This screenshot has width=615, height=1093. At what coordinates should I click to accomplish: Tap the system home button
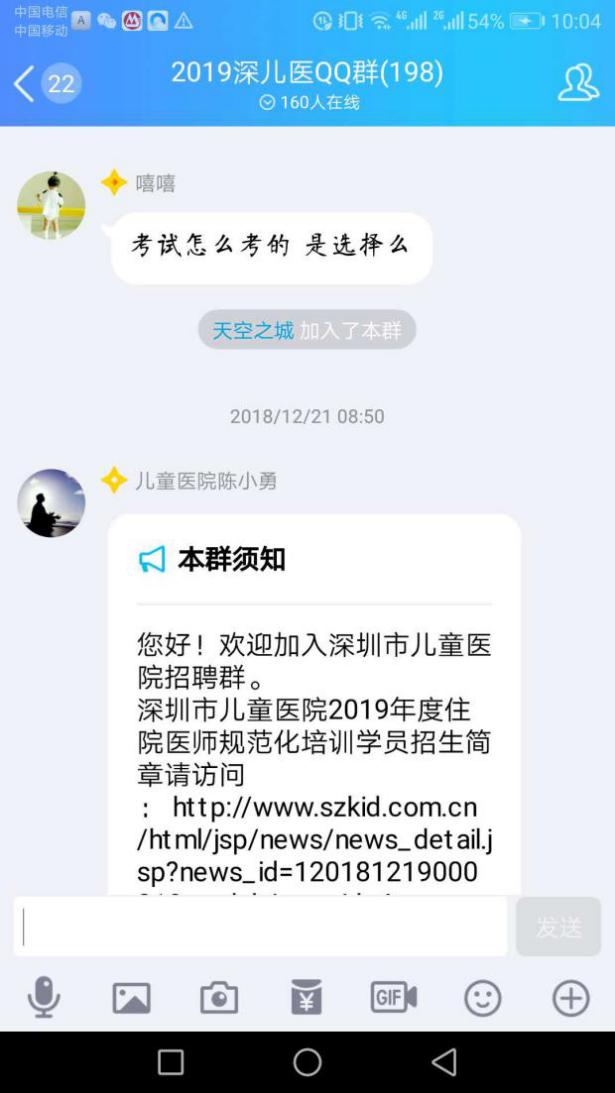point(307,1062)
